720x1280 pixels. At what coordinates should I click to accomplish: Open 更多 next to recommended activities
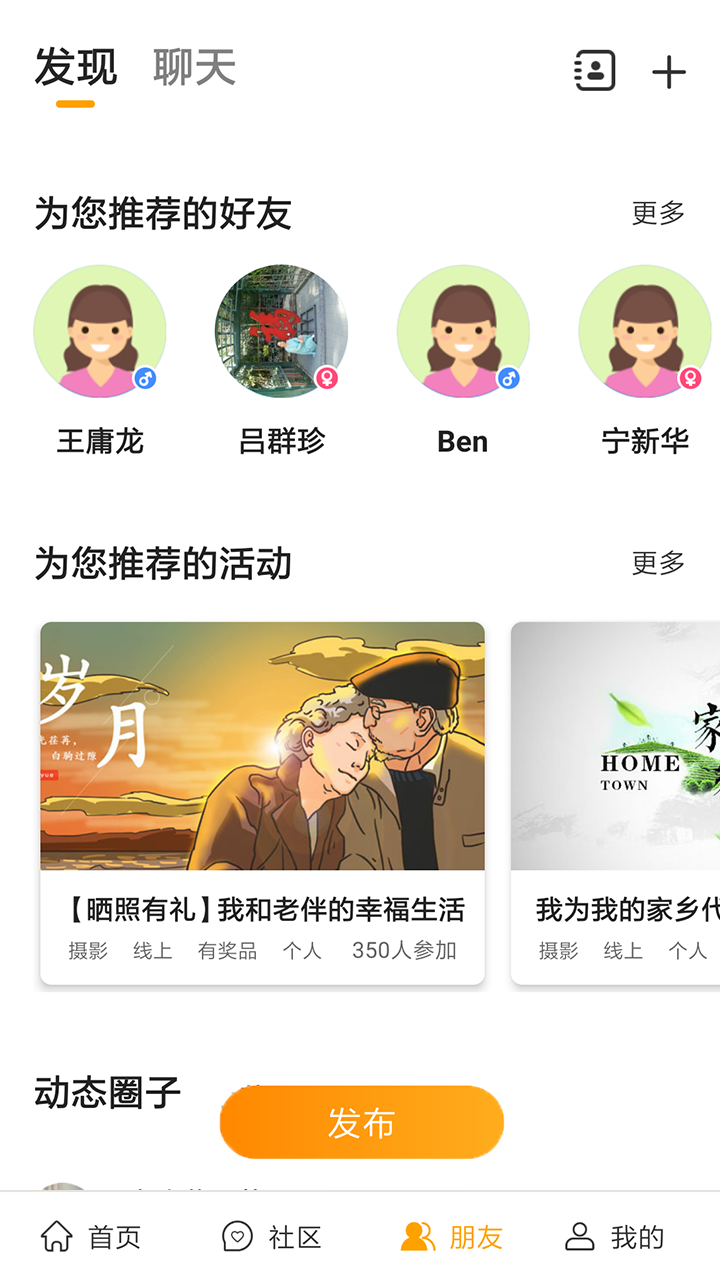pos(656,563)
